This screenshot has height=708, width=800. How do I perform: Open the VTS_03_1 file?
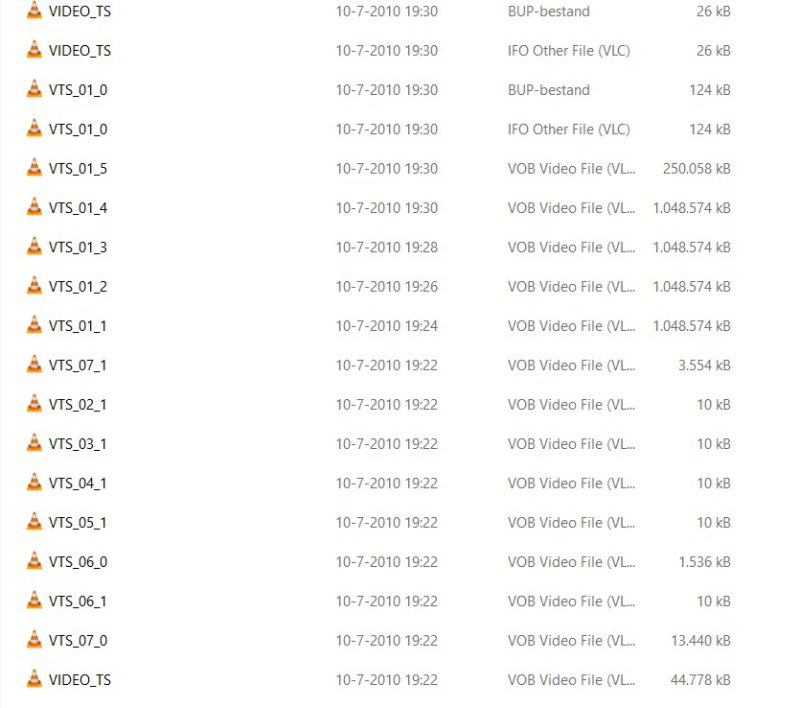click(x=78, y=444)
